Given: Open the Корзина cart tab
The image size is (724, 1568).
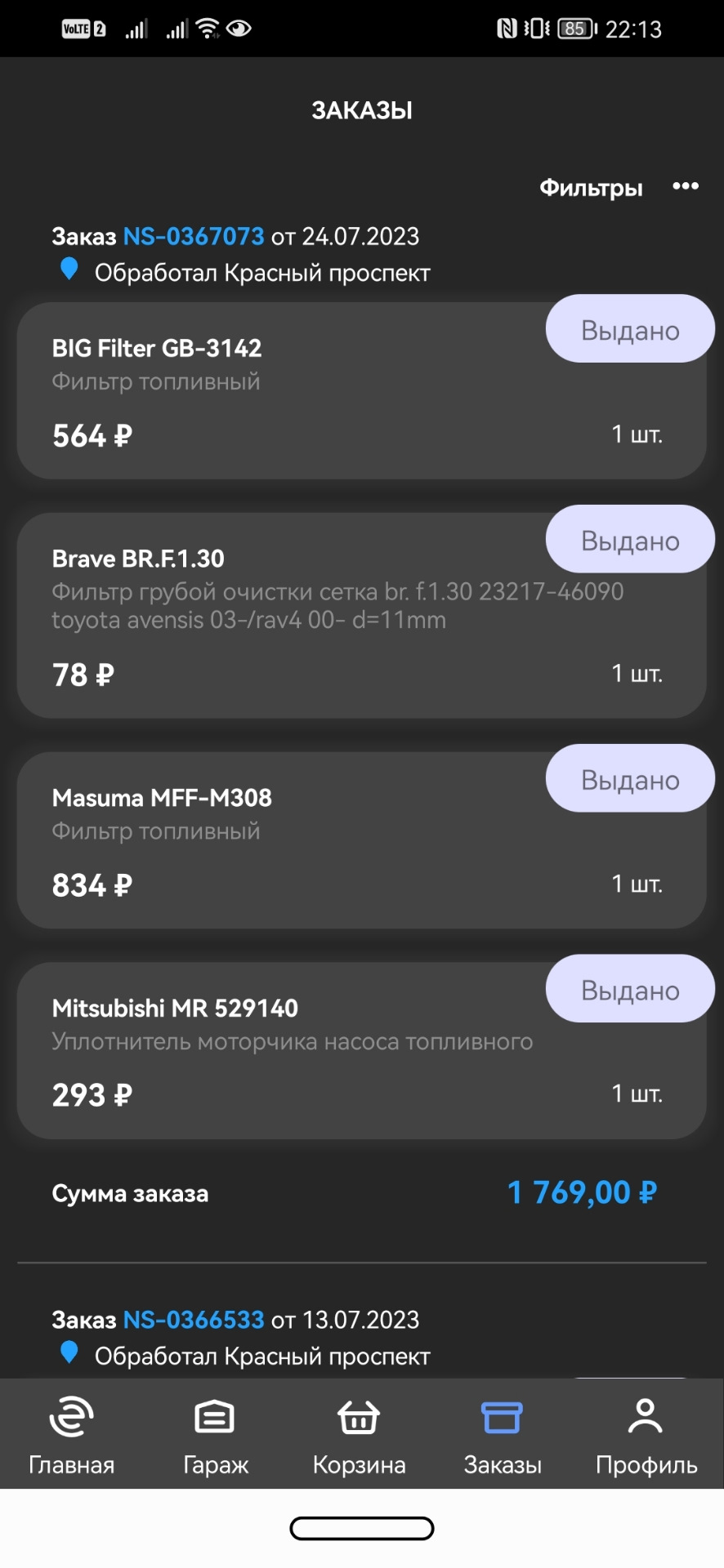Looking at the screenshot, I should pos(359,1436).
